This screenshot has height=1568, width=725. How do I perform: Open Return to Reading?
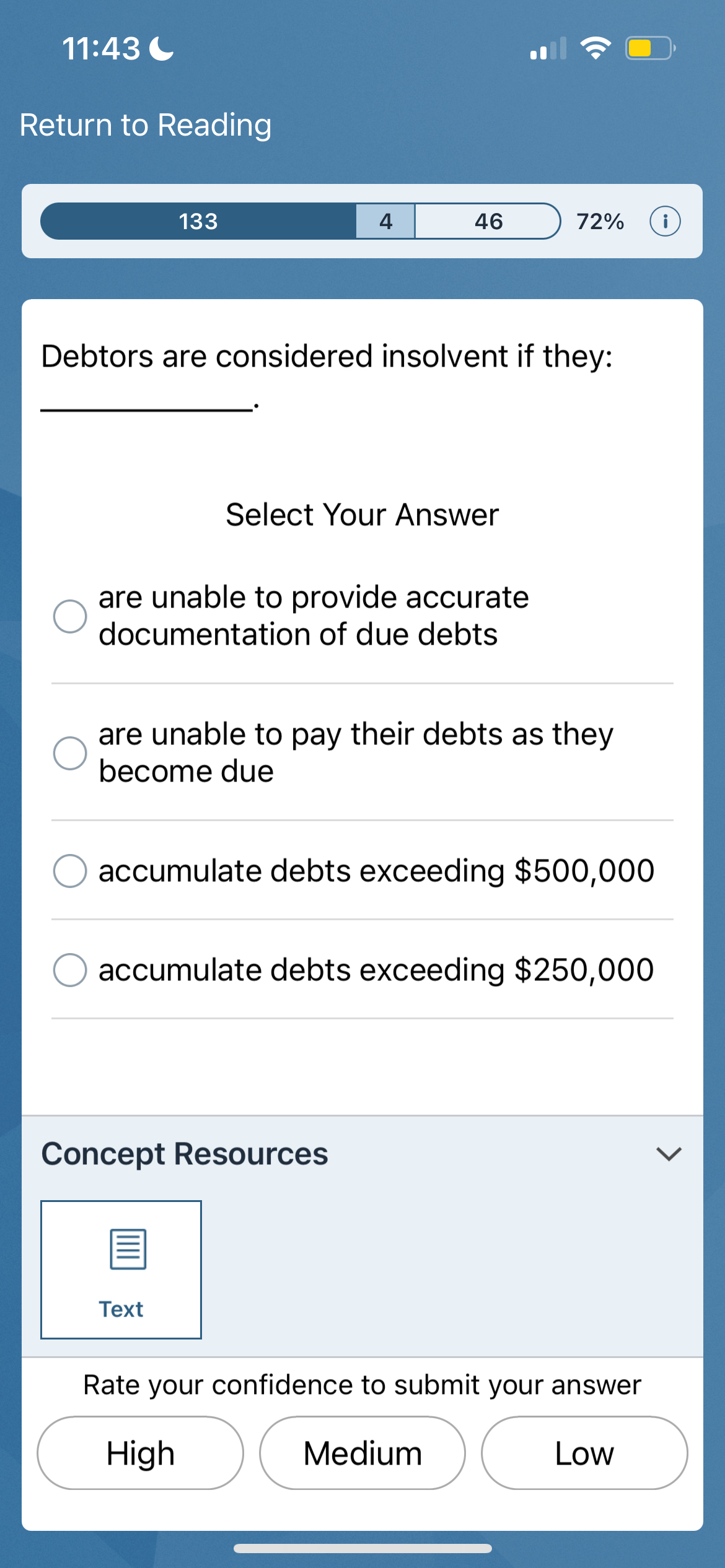145,124
